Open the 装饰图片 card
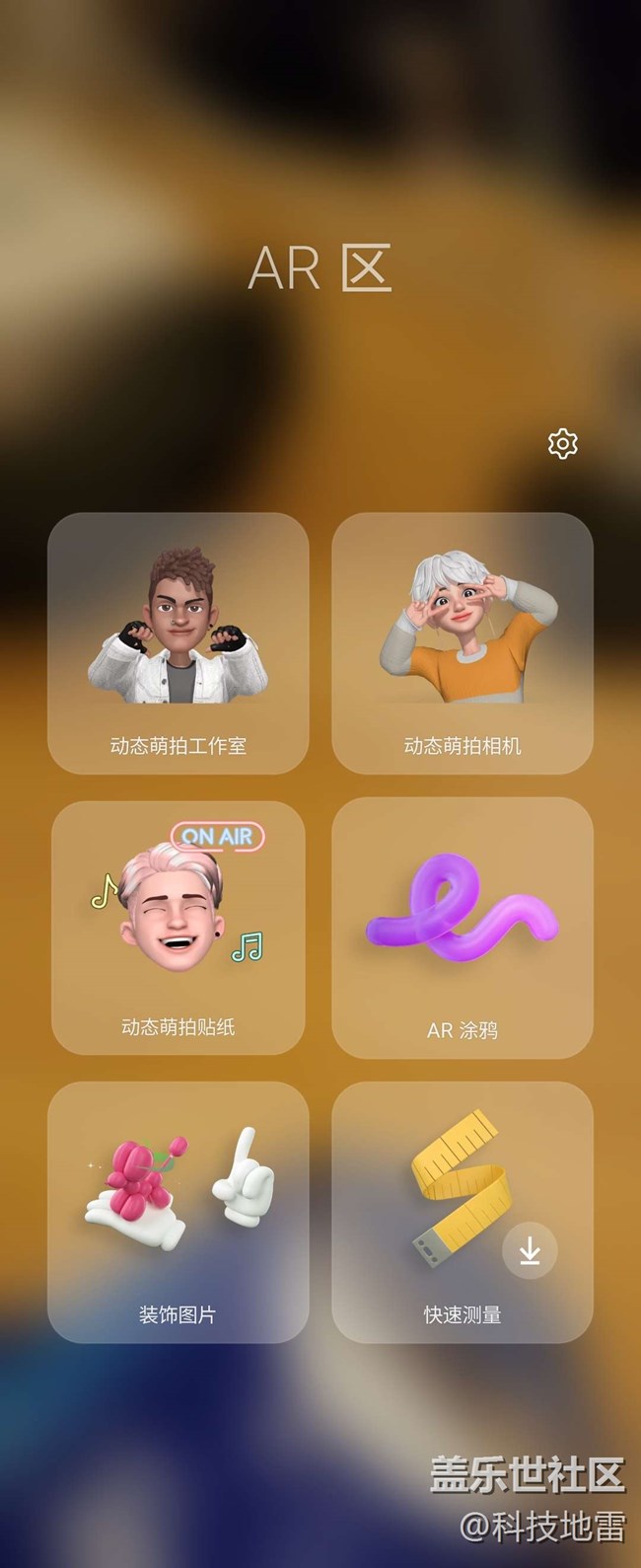Viewport: 641px width, 1568px height. (178, 1212)
